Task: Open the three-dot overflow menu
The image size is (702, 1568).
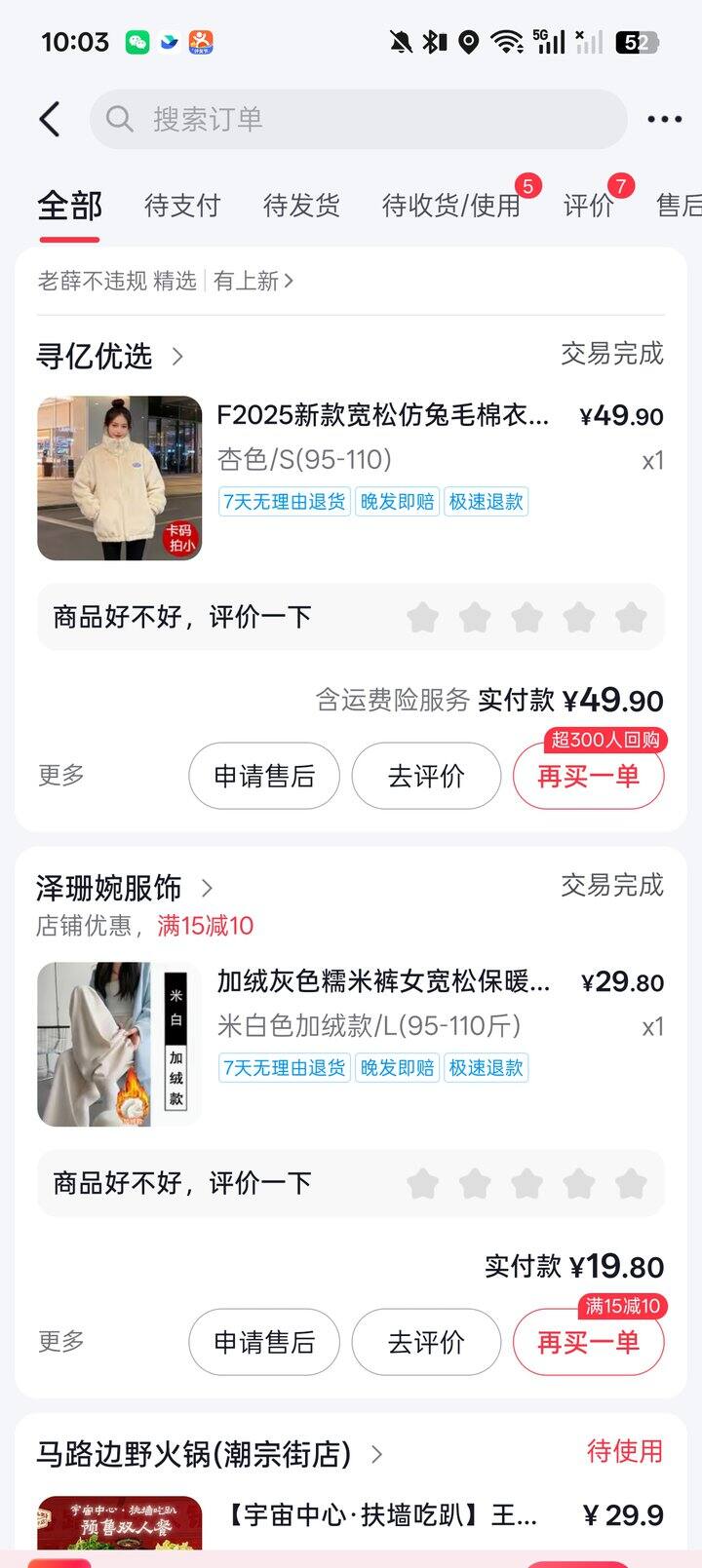Action: 664,120
